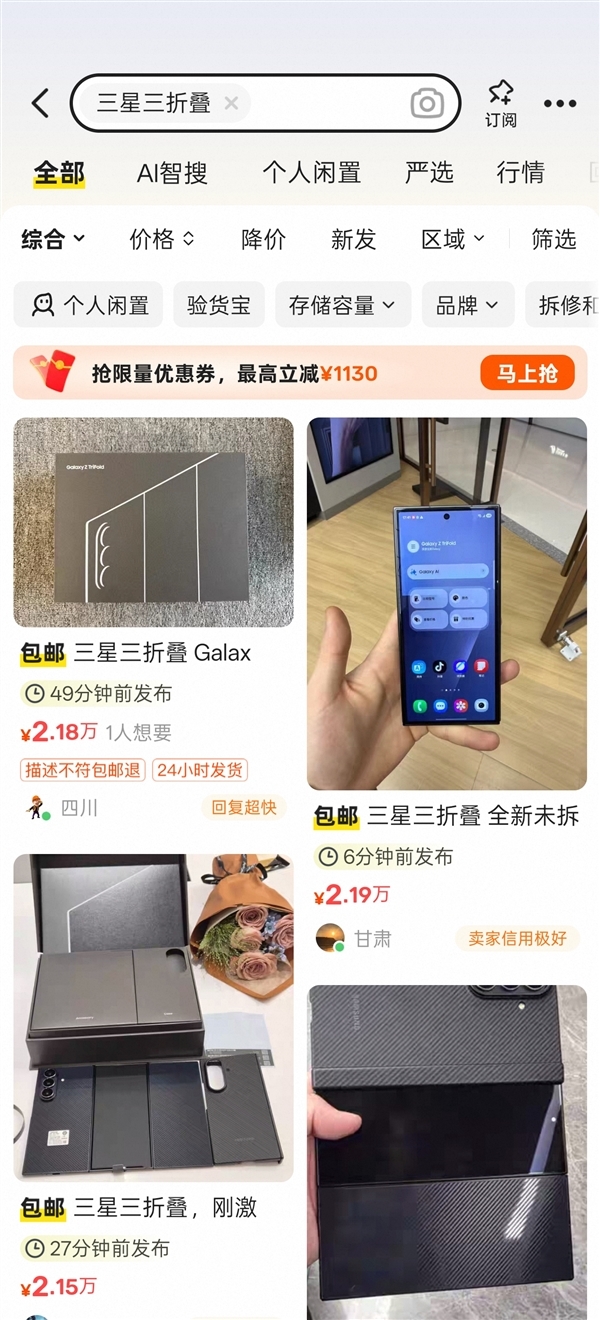Switch to the 个人闲置 top tab
This screenshot has width=600, height=1320.
click(x=311, y=173)
